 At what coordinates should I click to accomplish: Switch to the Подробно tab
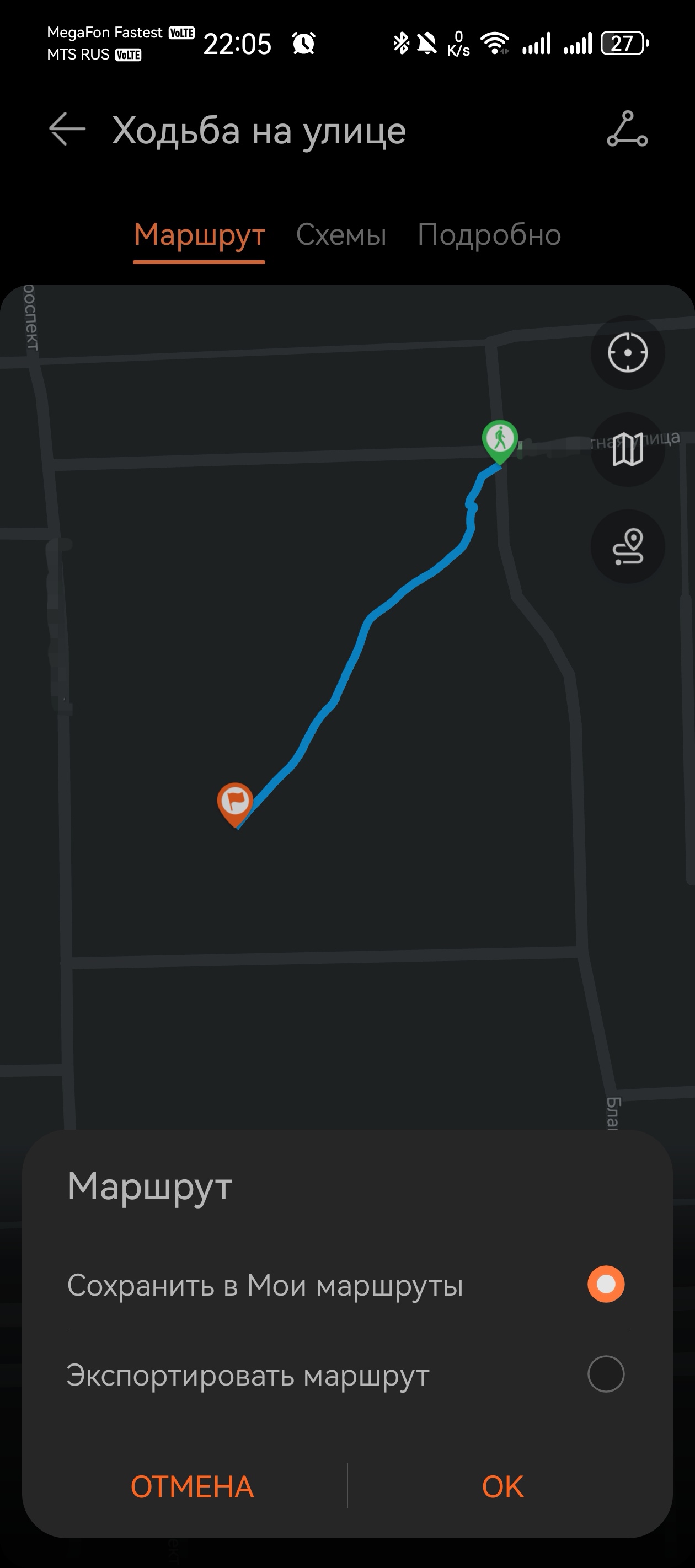point(489,235)
